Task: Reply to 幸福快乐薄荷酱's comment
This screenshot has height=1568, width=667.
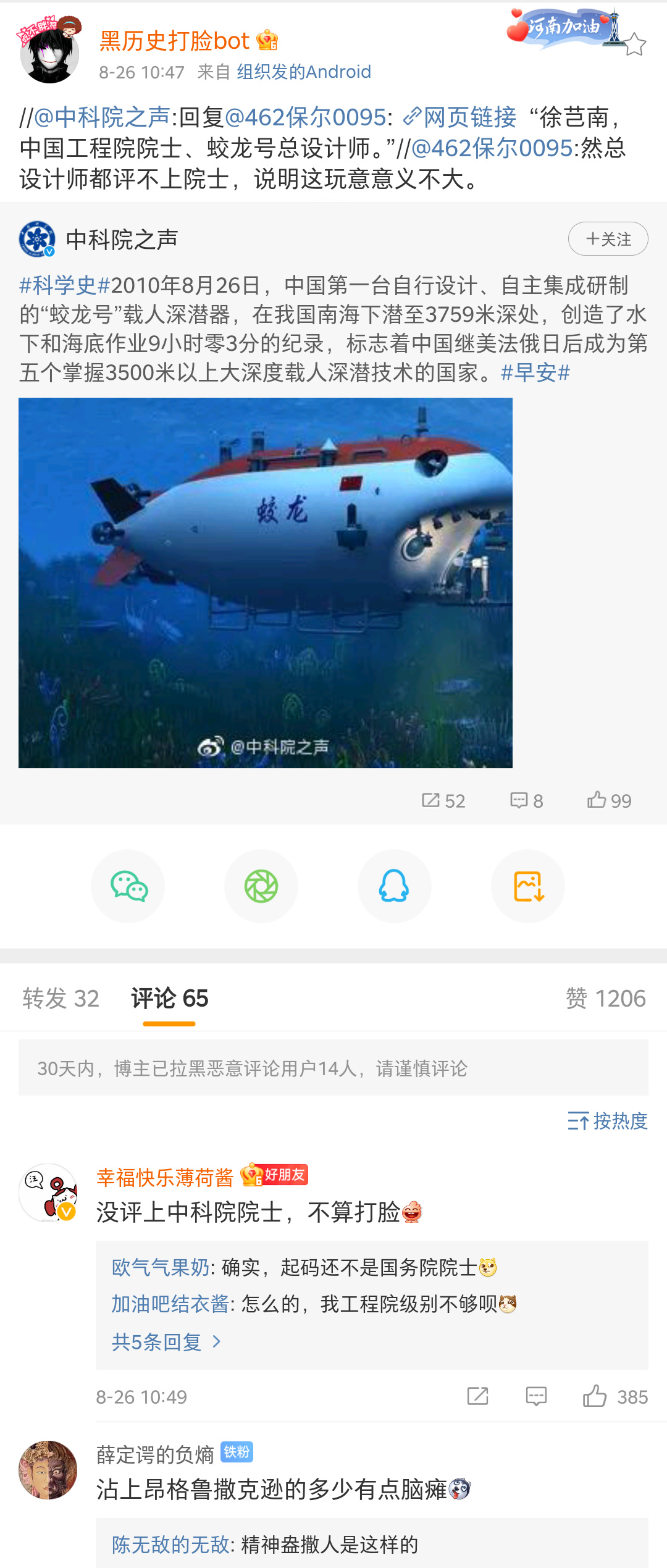Action: [536, 1396]
